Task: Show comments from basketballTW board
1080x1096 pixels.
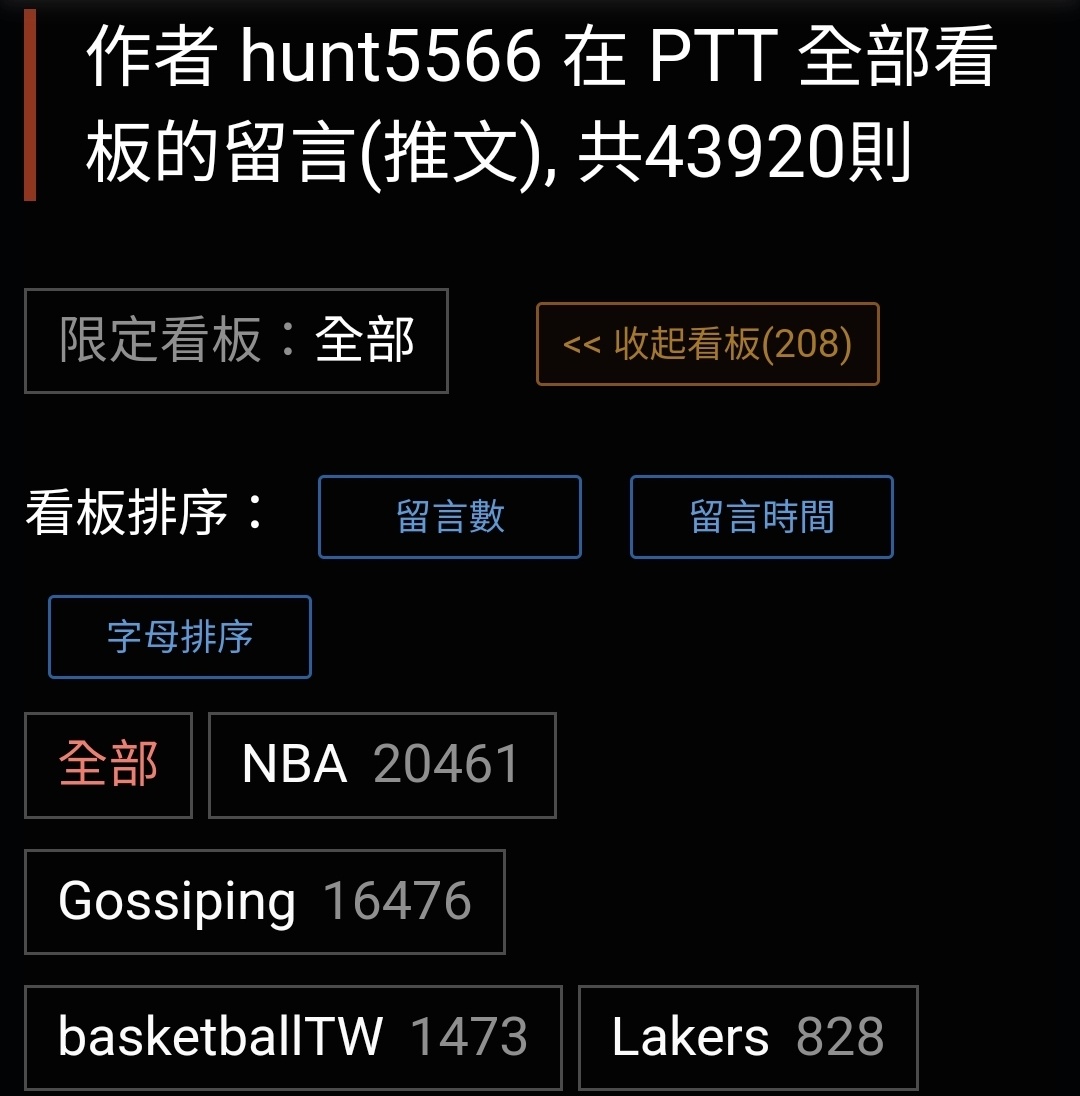Action: pos(292,1037)
